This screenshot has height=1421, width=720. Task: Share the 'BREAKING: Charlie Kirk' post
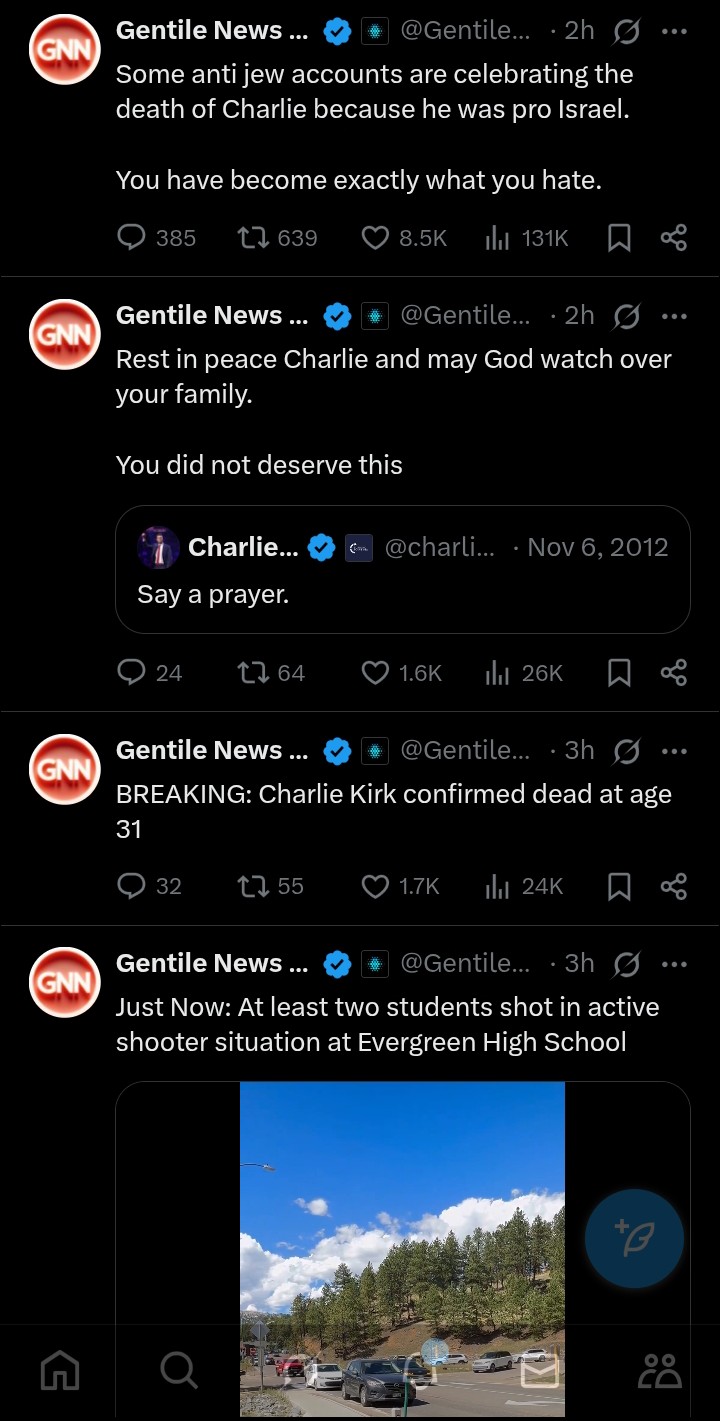[x=674, y=886]
